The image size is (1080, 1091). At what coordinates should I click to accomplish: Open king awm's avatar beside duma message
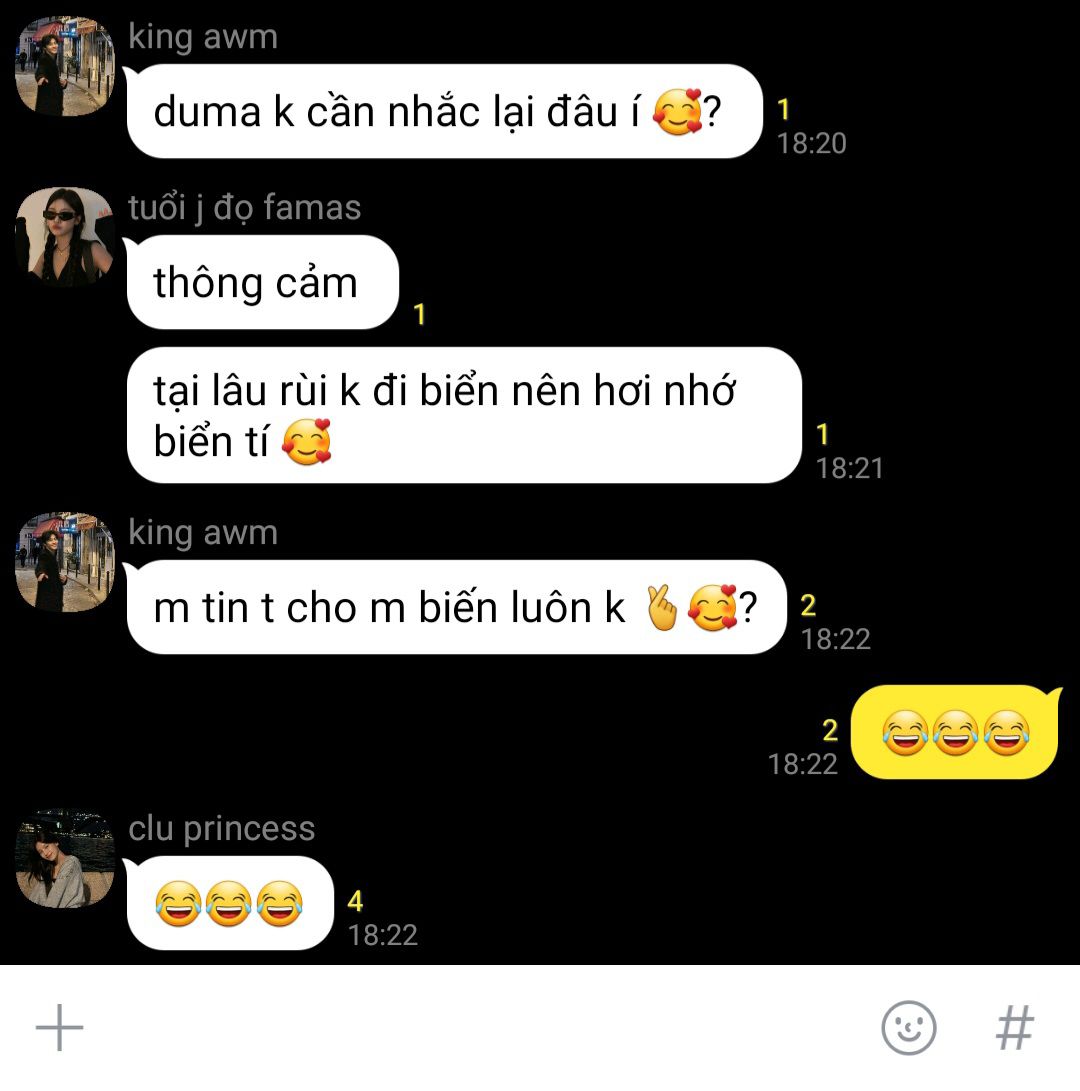65,66
